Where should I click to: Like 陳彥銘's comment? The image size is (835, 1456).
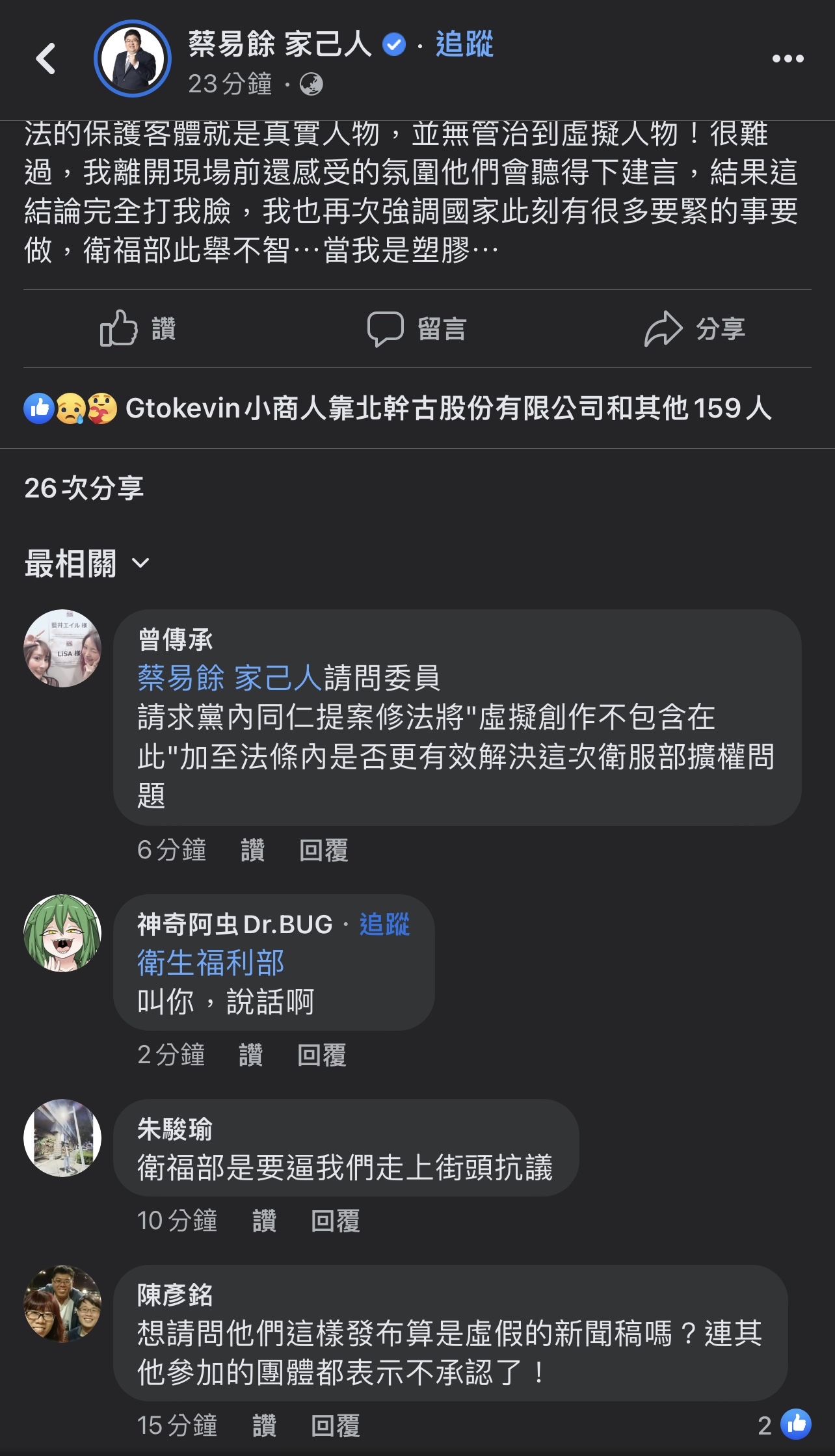pos(264,1425)
